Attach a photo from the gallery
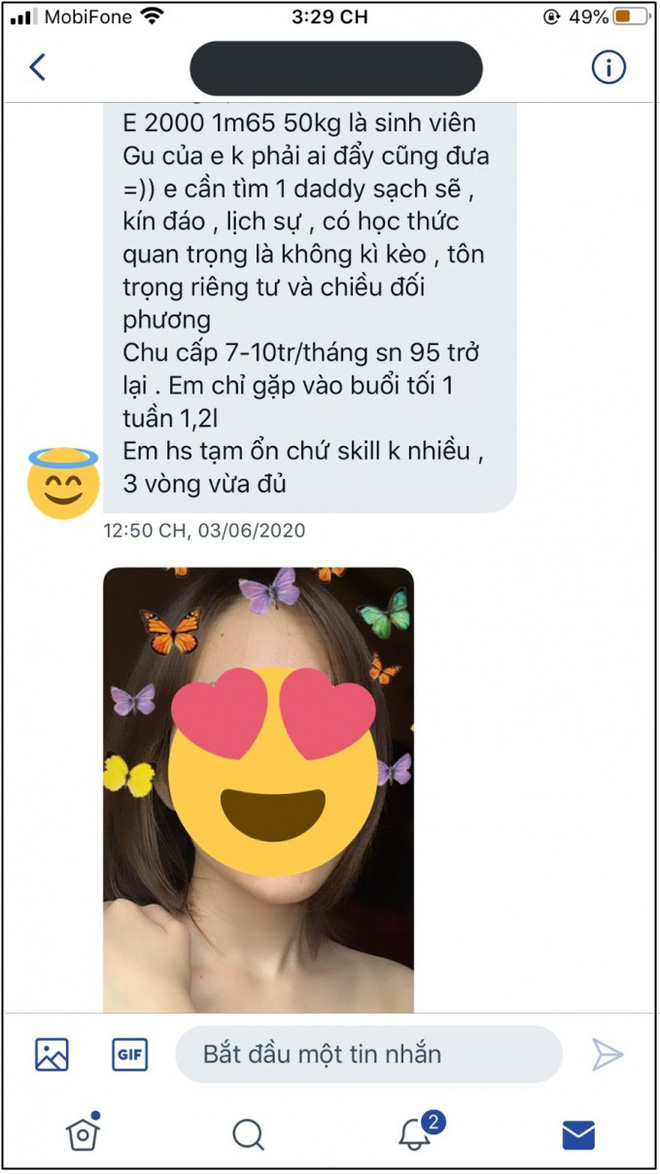 [x=52, y=1054]
